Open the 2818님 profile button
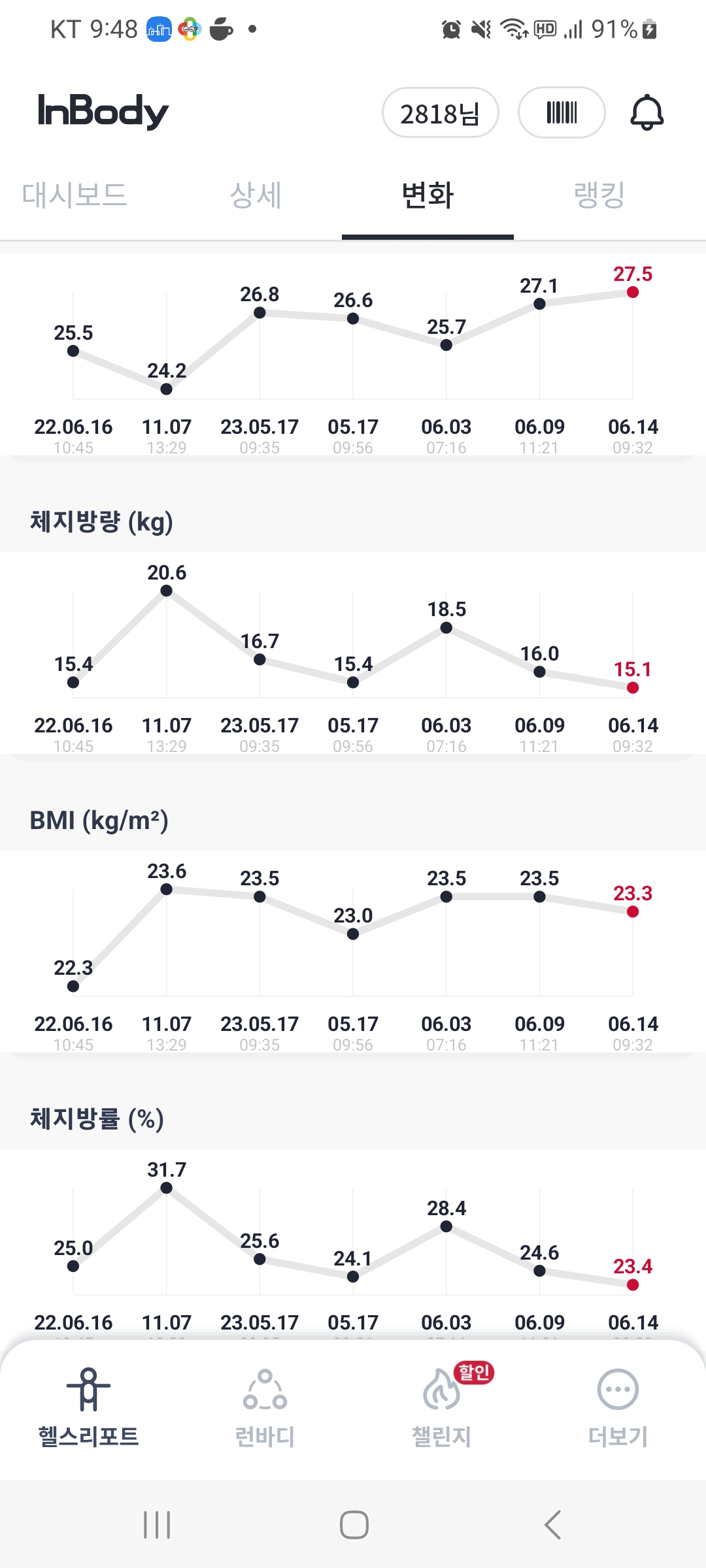This screenshot has width=706, height=1568. pos(440,113)
